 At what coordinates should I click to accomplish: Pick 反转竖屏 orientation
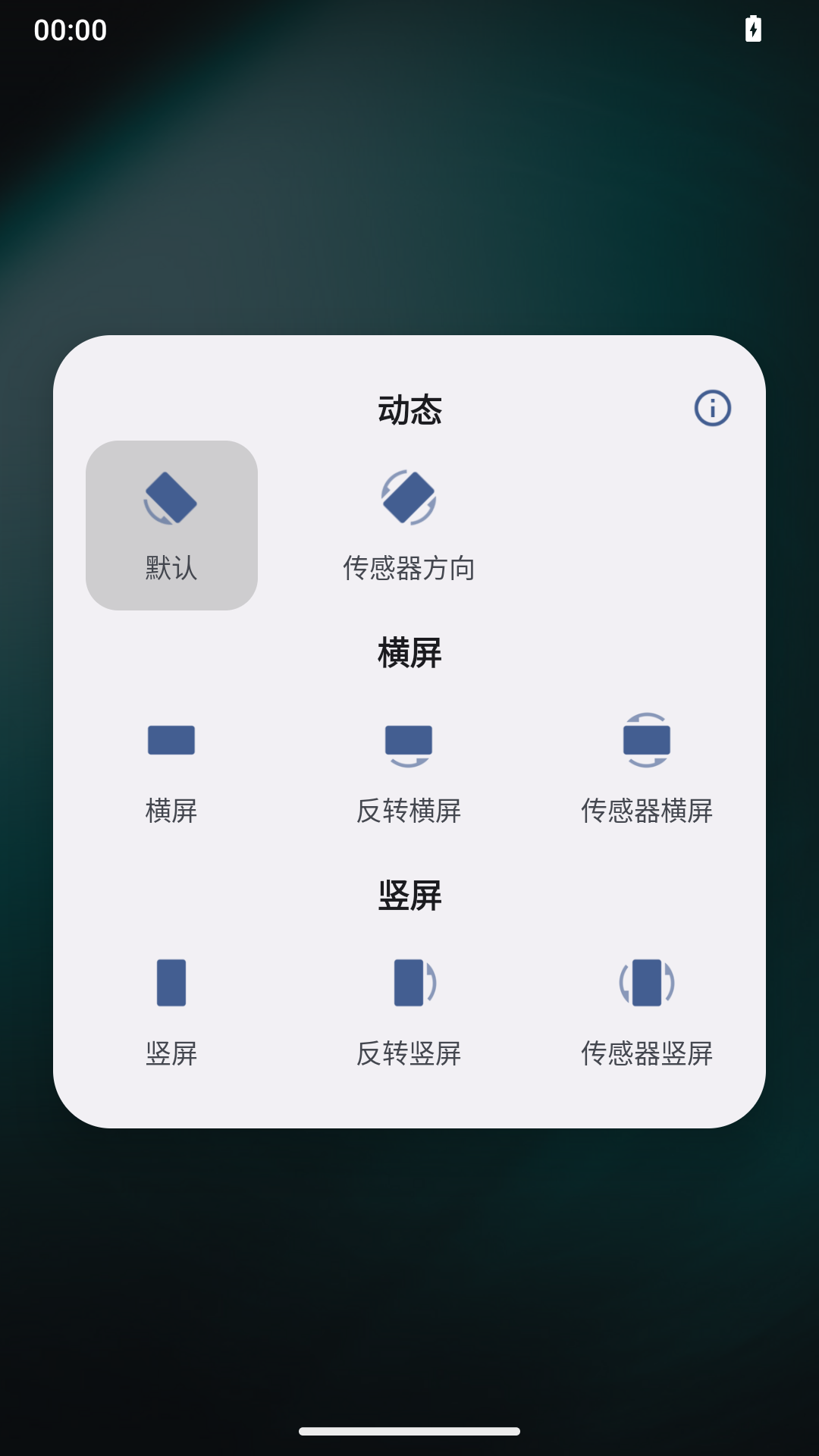point(409,1010)
